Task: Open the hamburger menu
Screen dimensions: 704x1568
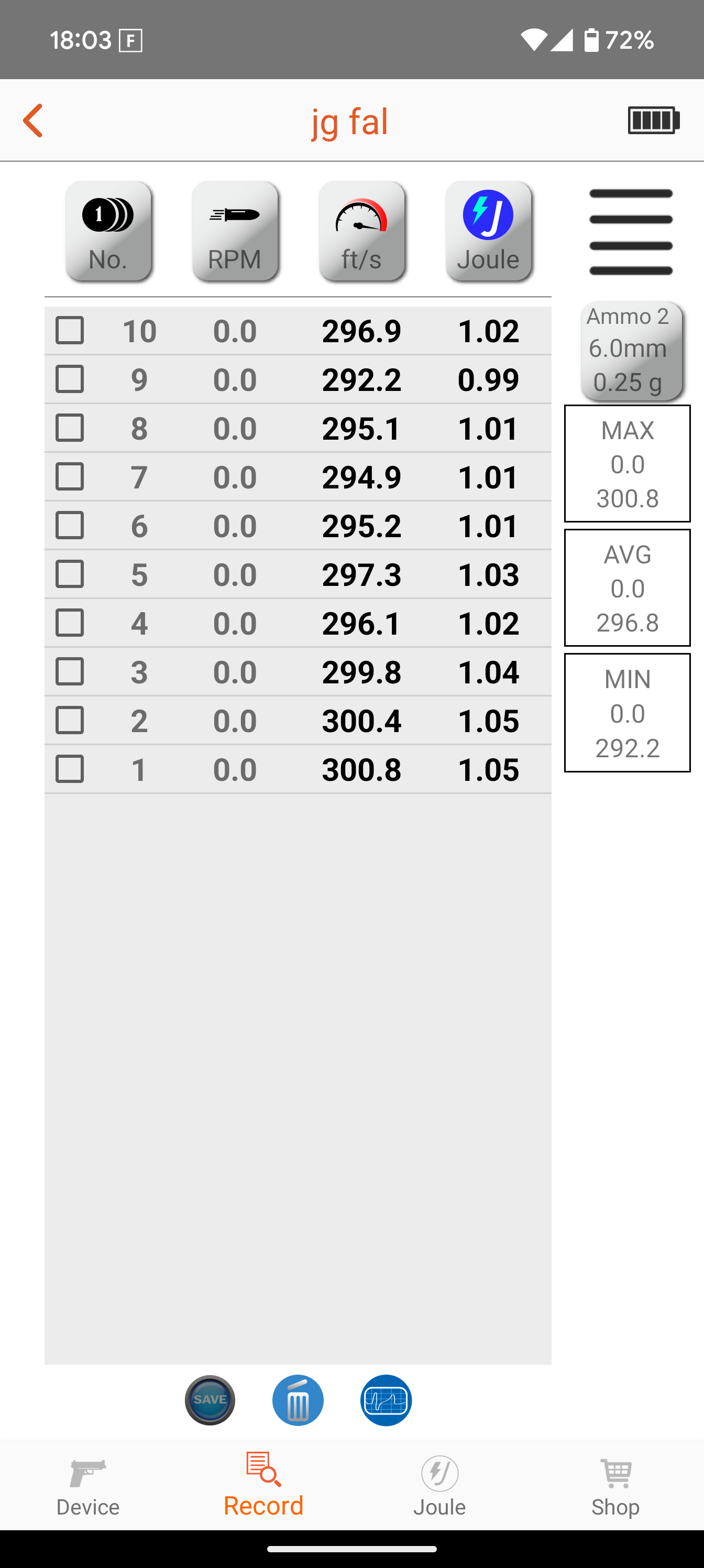Action: click(x=631, y=232)
